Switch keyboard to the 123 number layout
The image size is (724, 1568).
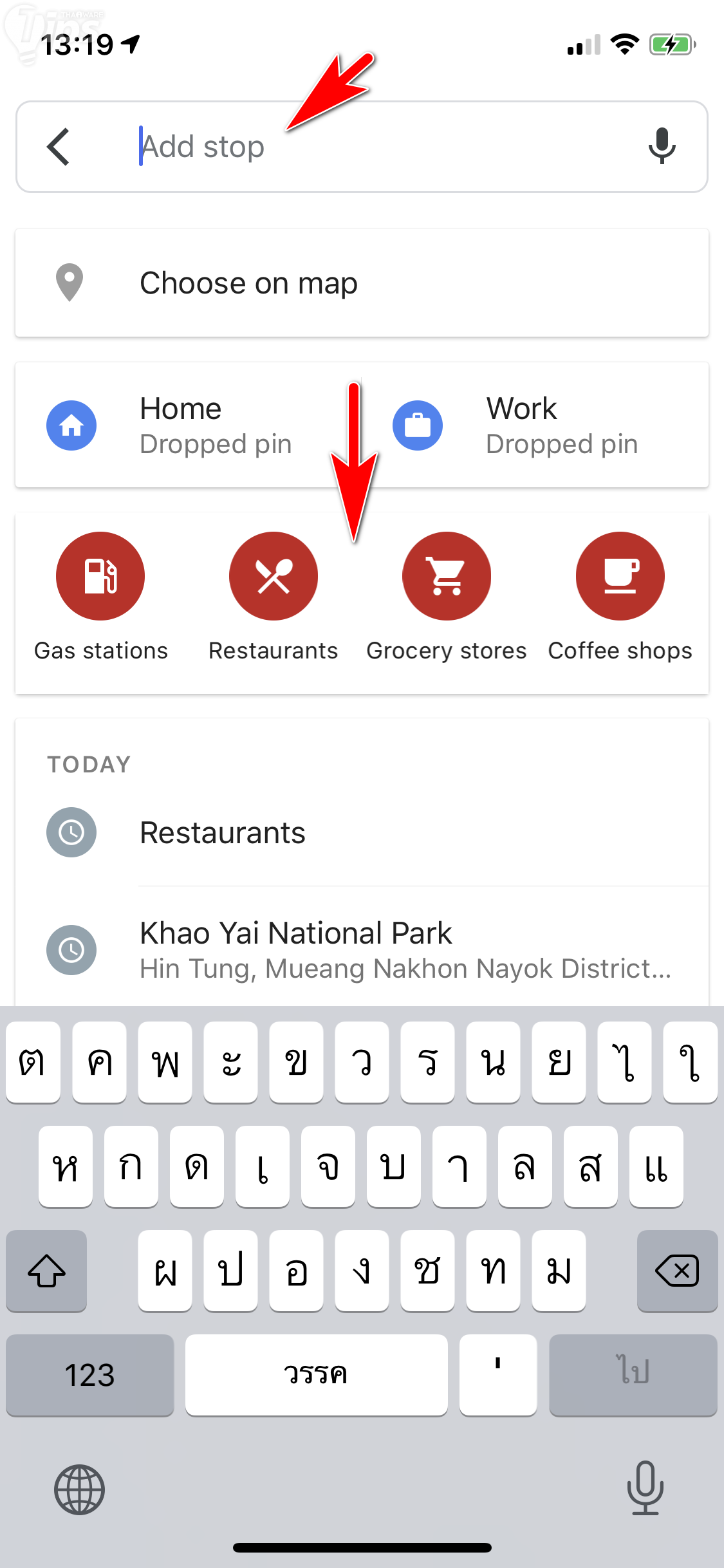(x=89, y=1375)
